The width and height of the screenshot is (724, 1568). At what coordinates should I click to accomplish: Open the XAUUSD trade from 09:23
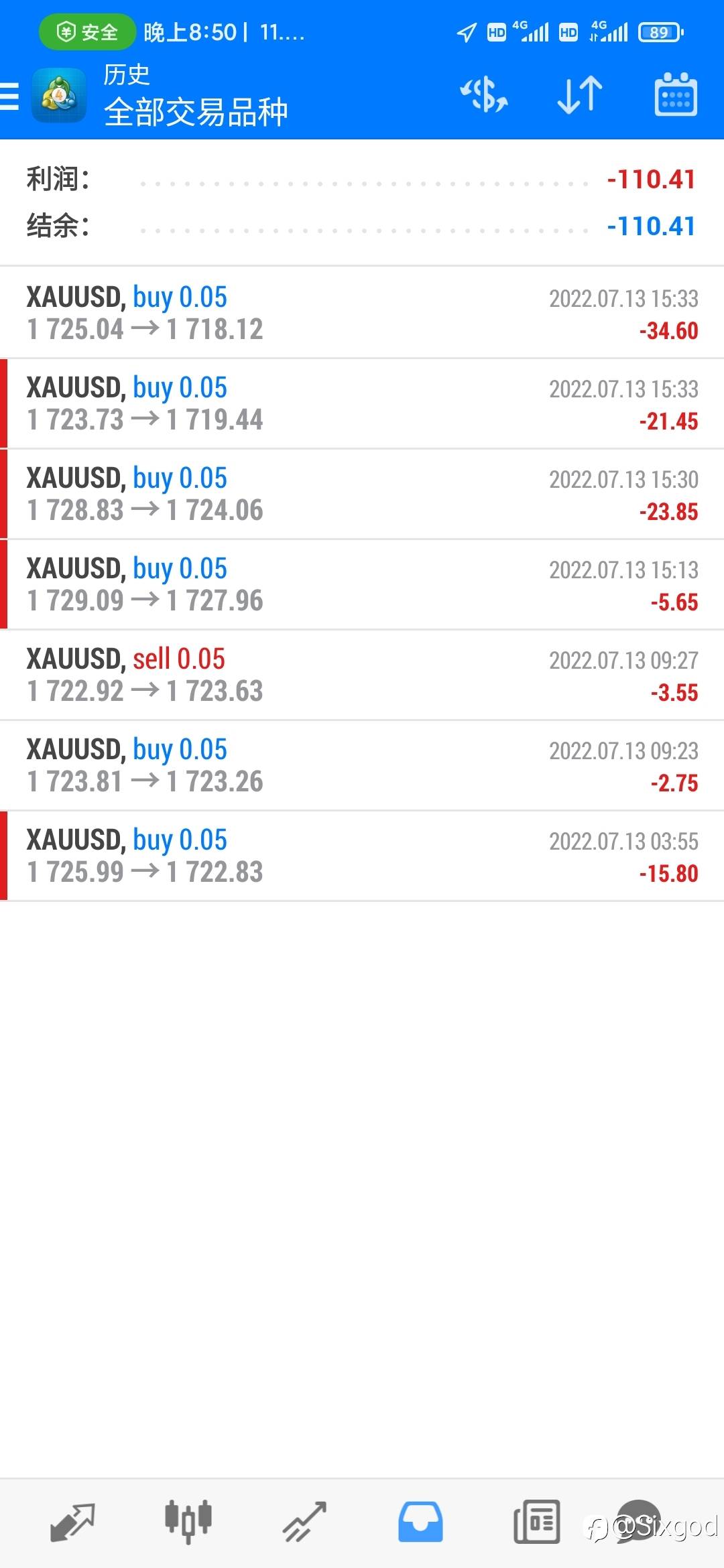(362, 765)
